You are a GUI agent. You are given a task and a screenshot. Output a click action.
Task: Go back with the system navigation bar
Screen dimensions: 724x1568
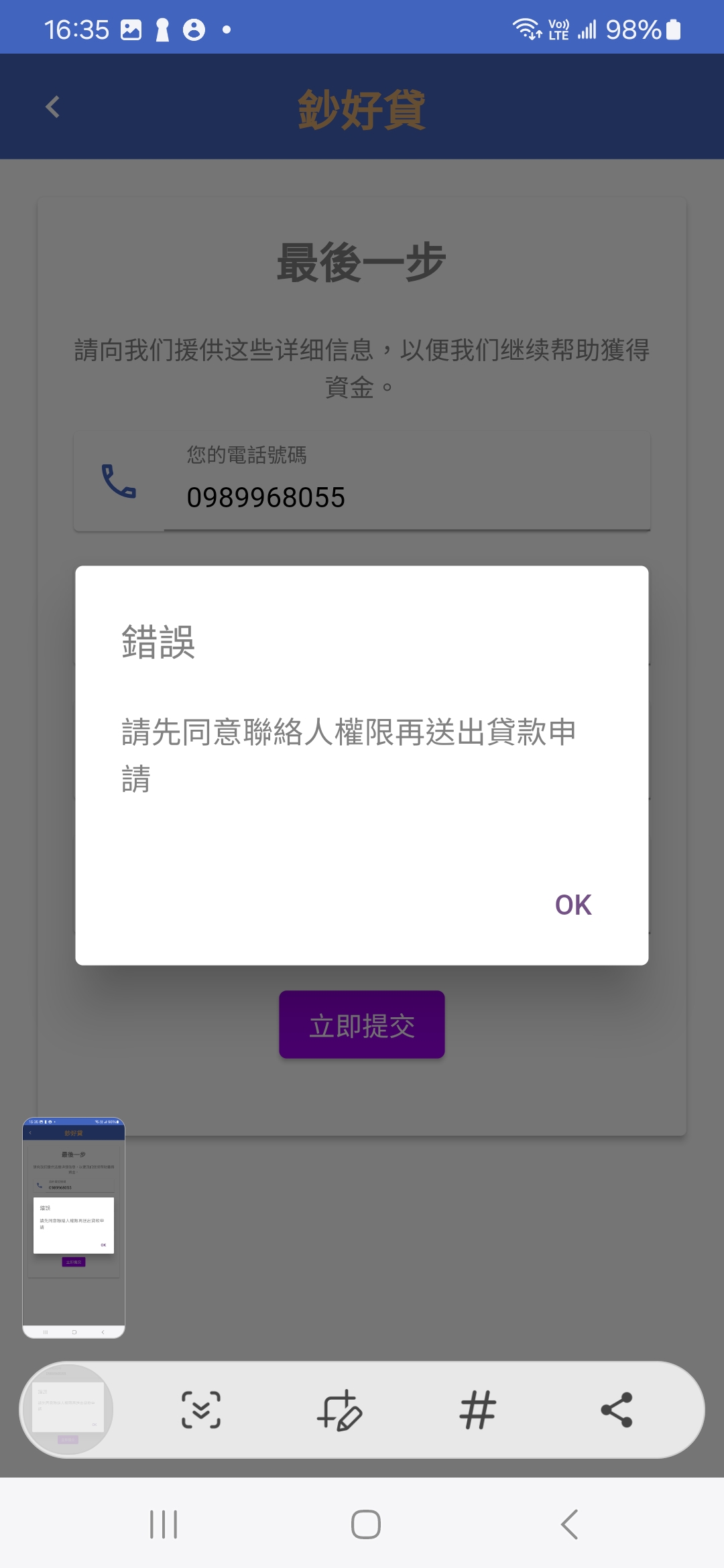(569, 1524)
